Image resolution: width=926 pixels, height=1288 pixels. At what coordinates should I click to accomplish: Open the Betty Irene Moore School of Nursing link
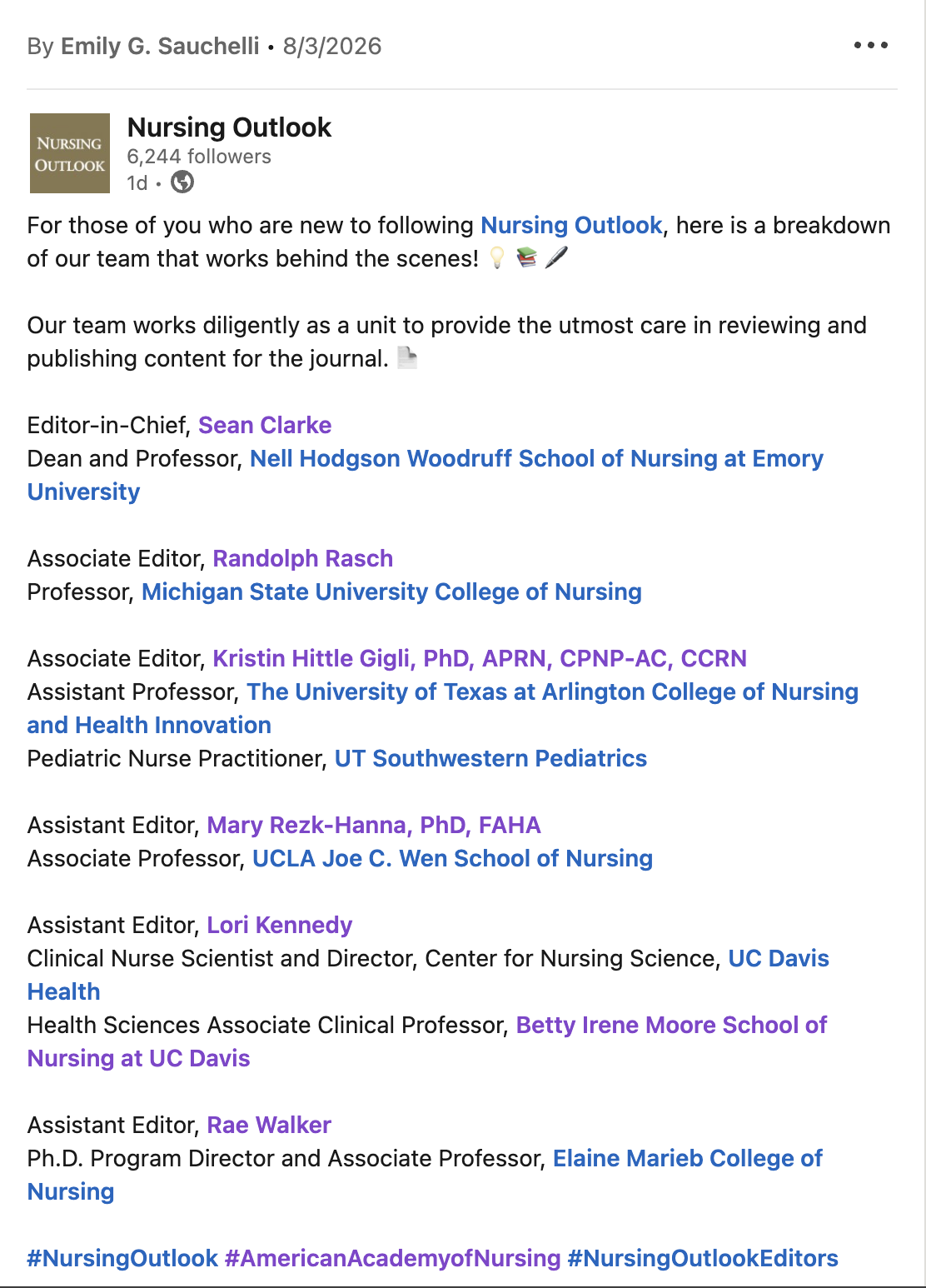click(x=671, y=1026)
